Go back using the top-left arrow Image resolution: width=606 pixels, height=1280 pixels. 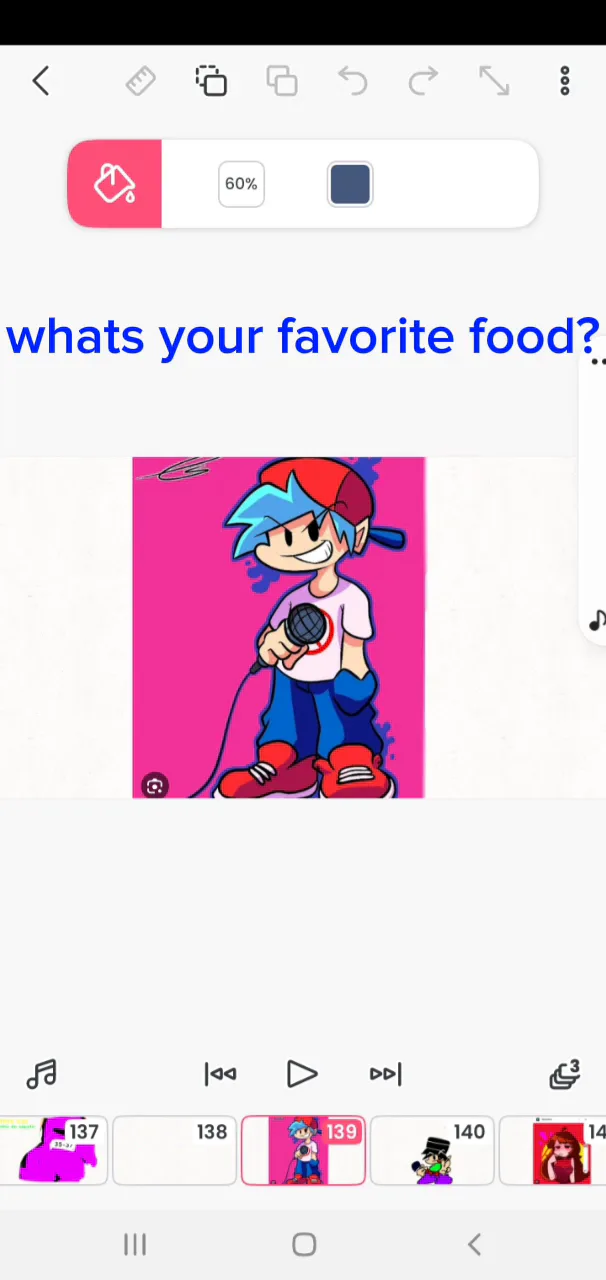pyautogui.click(x=41, y=81)
